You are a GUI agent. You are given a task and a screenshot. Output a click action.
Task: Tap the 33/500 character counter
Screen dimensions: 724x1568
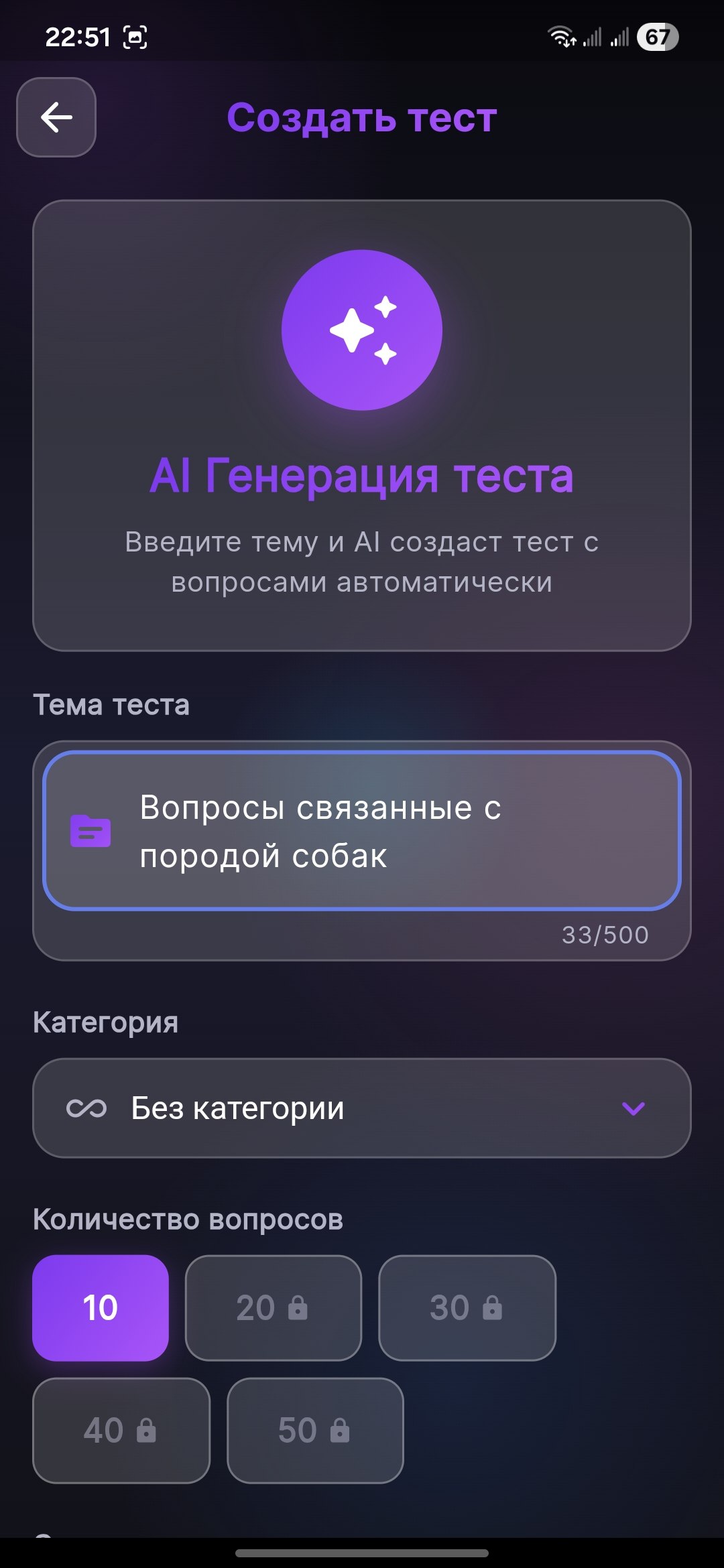(x=604, y=935)
